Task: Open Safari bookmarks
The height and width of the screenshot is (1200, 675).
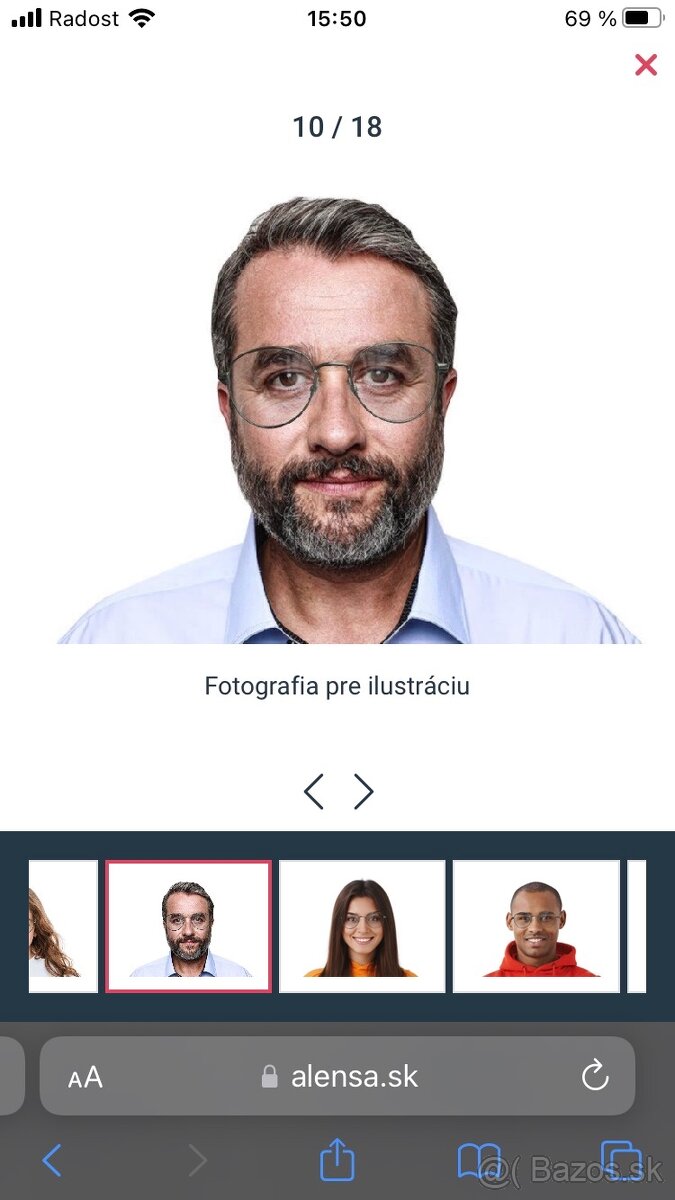Action: click(478, 1161)
